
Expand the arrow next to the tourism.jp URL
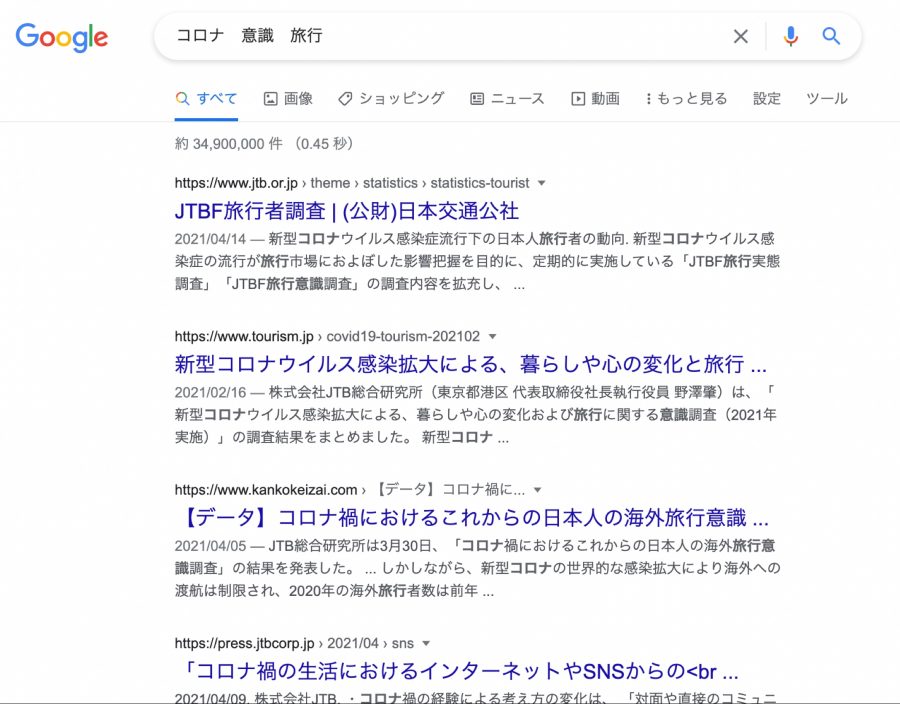click(x=492, y=337)
